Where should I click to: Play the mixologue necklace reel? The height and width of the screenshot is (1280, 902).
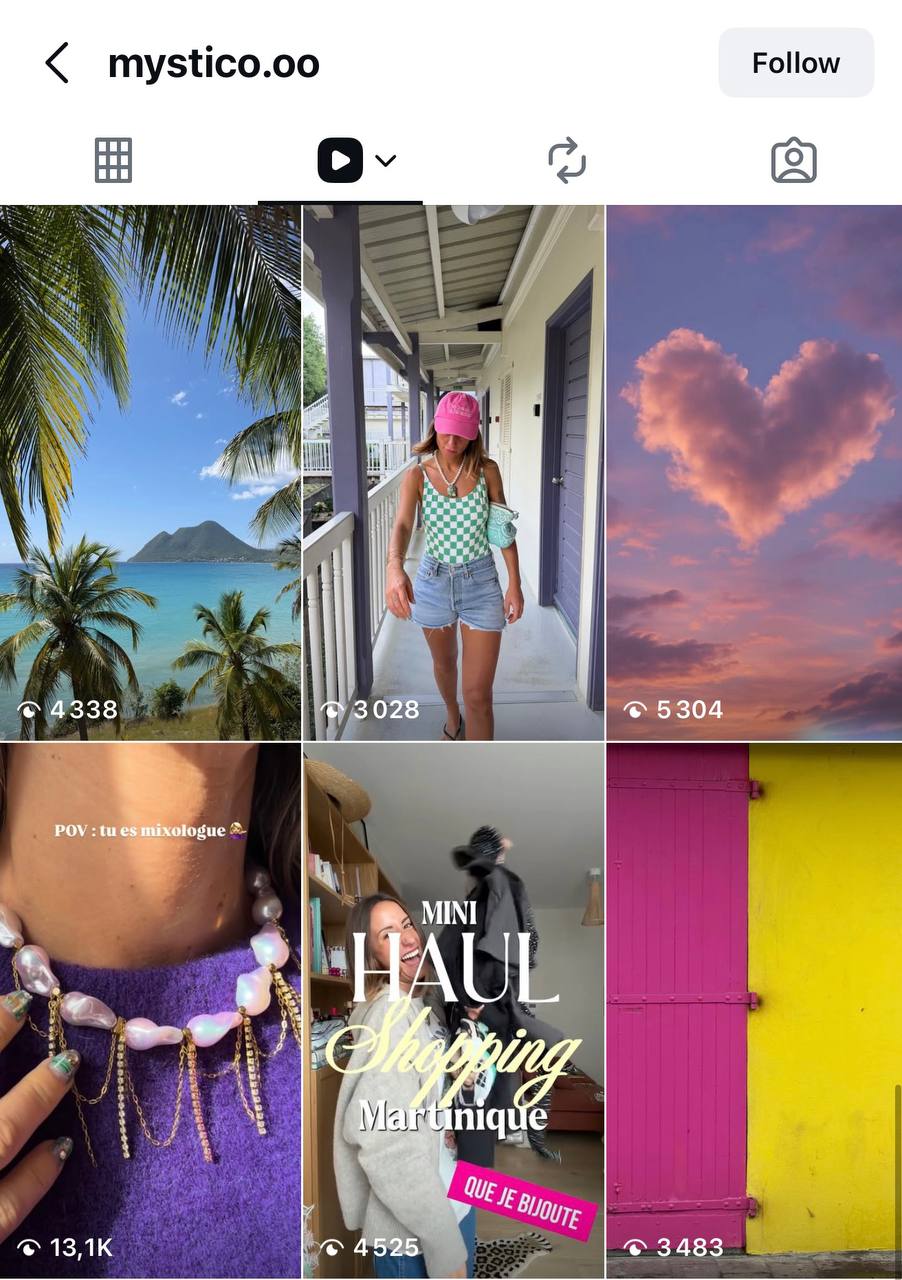pos(150,1010)
